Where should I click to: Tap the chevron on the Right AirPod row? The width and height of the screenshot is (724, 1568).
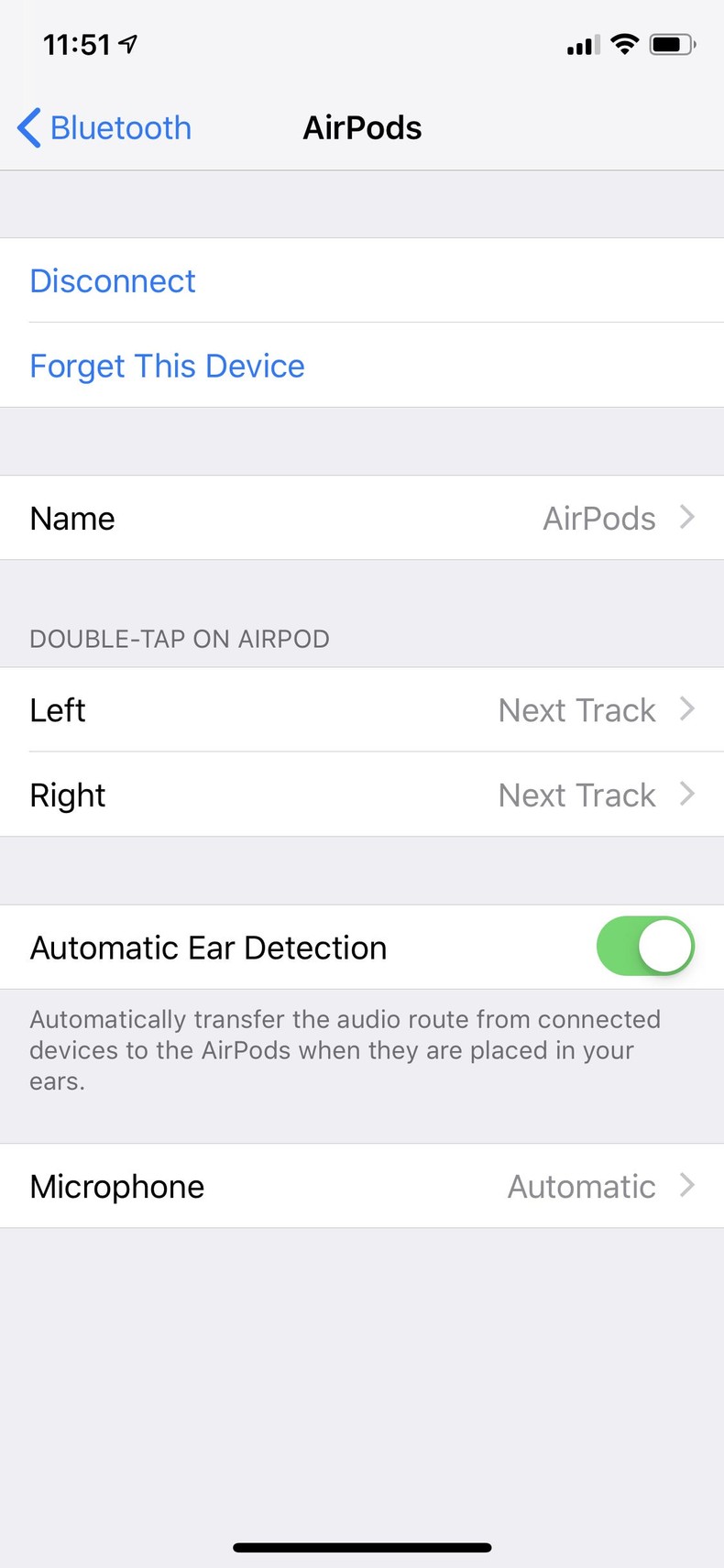point(687,795)
